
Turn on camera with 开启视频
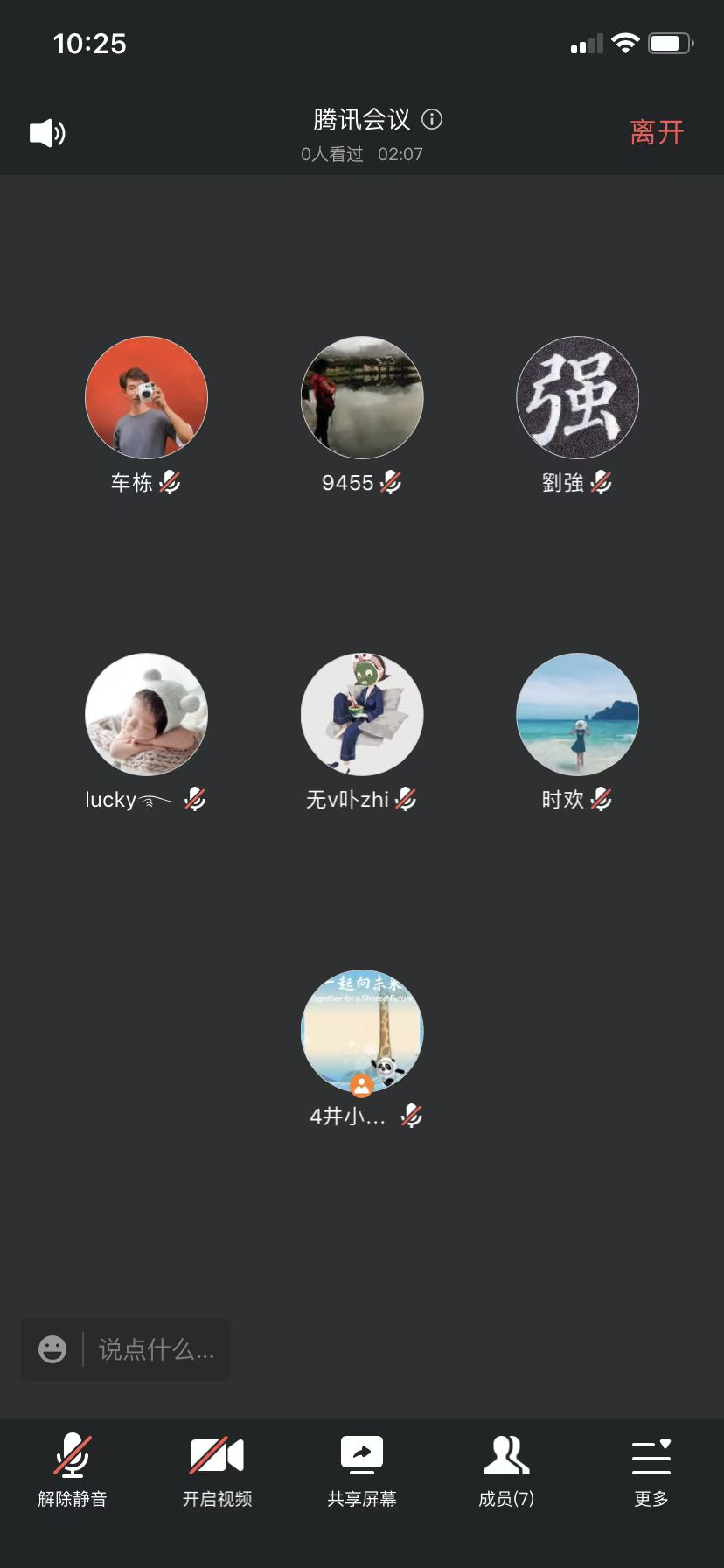tap(217, 1470)
